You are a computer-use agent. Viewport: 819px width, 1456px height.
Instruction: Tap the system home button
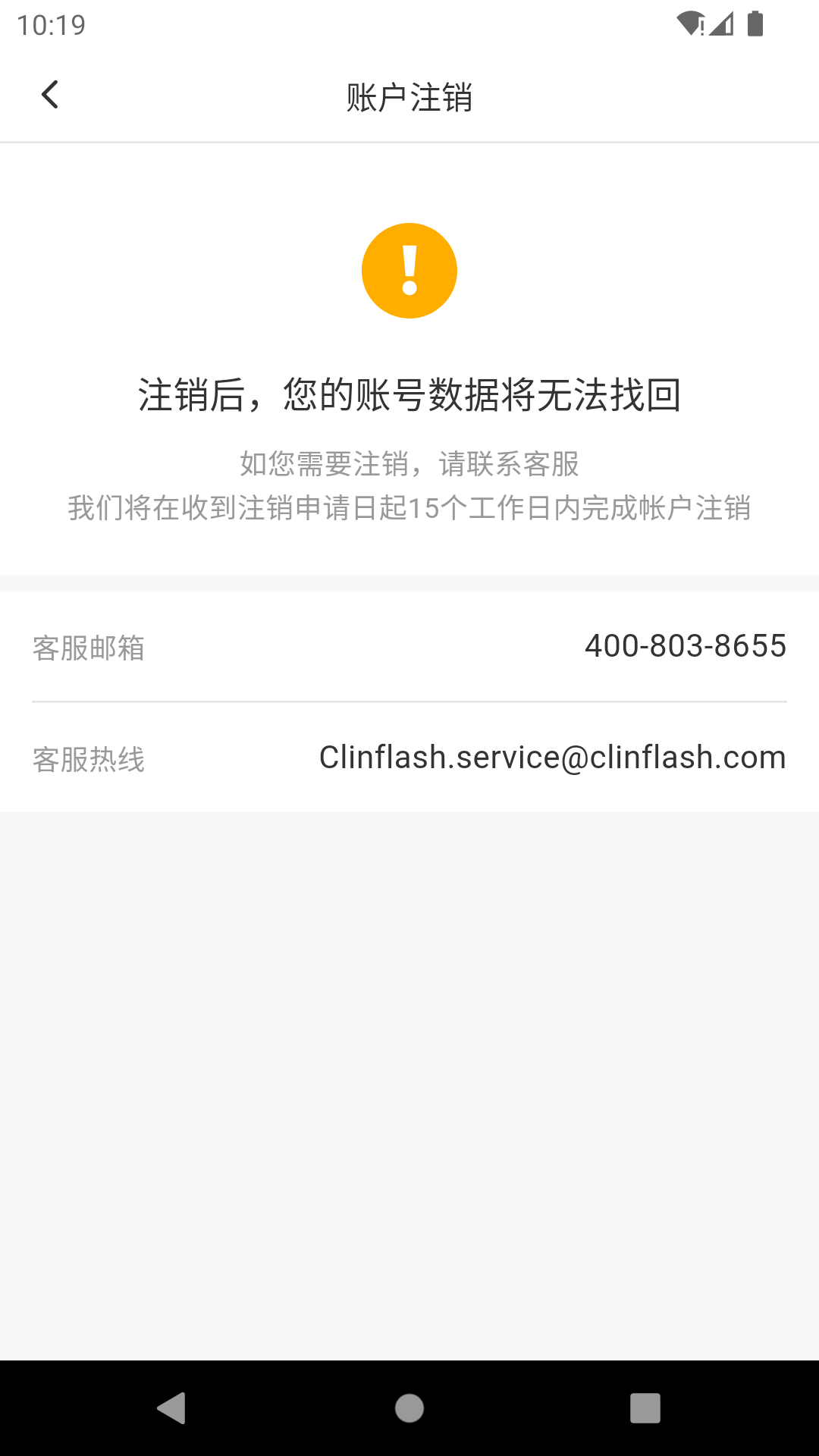[x=409, y=1408]
